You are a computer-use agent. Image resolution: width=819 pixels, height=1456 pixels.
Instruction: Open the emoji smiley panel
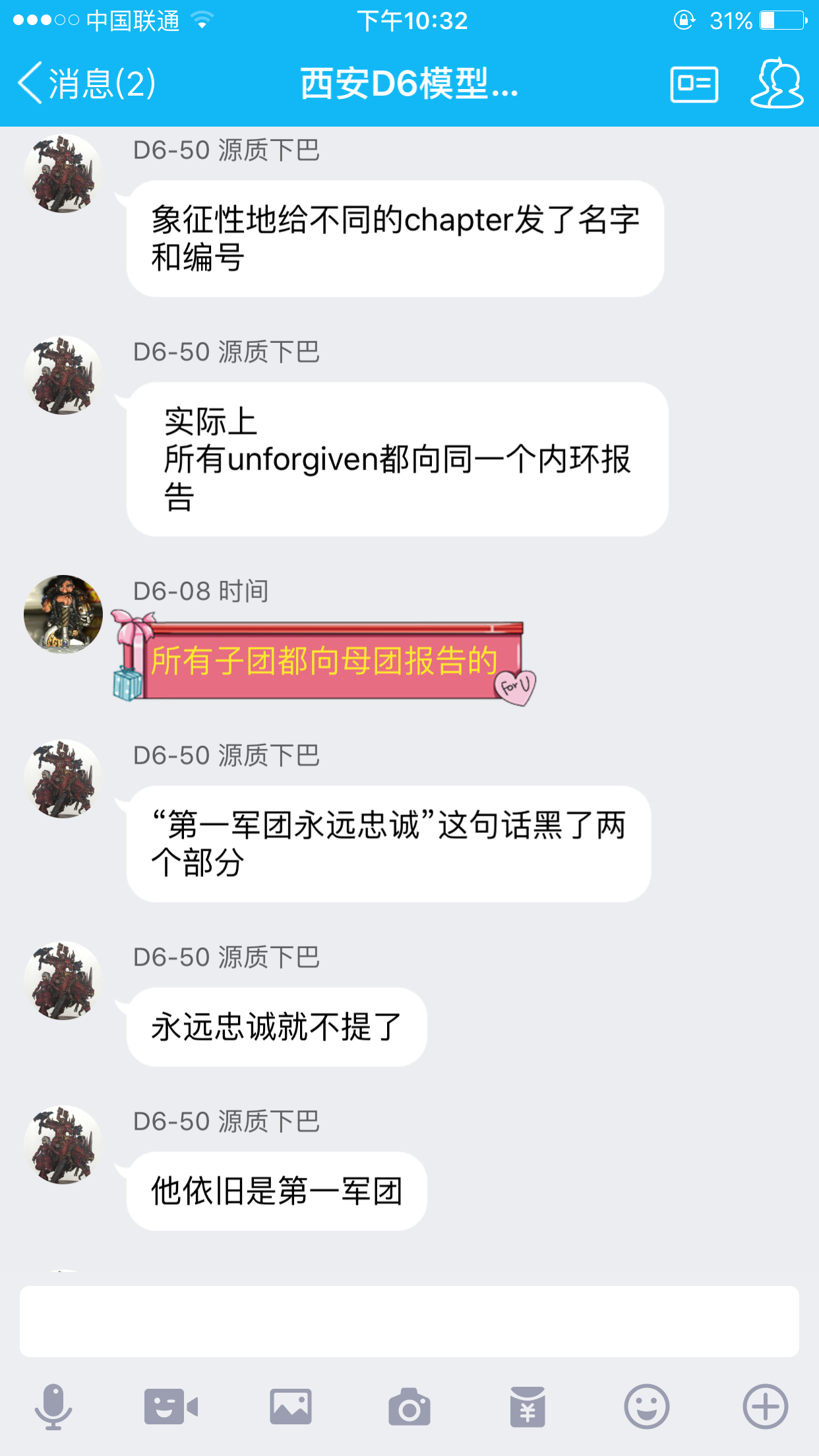click(647, 1407)
